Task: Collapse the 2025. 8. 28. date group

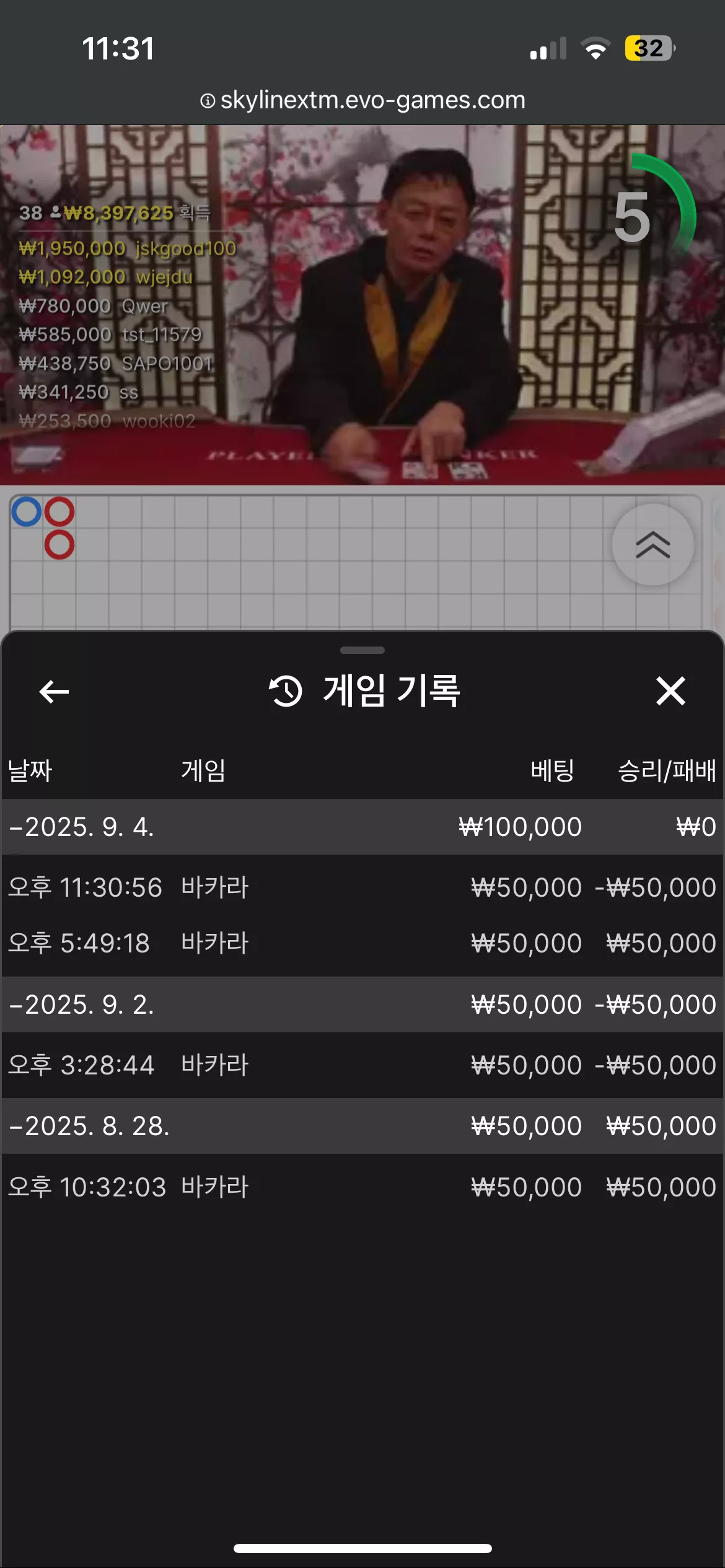Action: click(362, 1126)
